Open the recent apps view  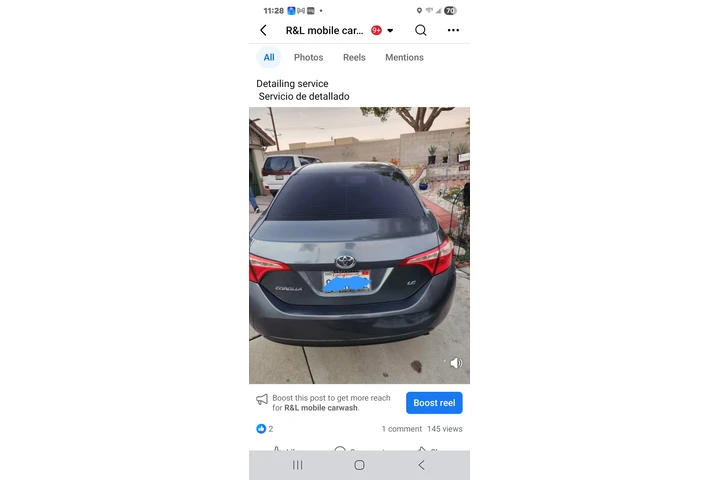click(x=297, y=465)
